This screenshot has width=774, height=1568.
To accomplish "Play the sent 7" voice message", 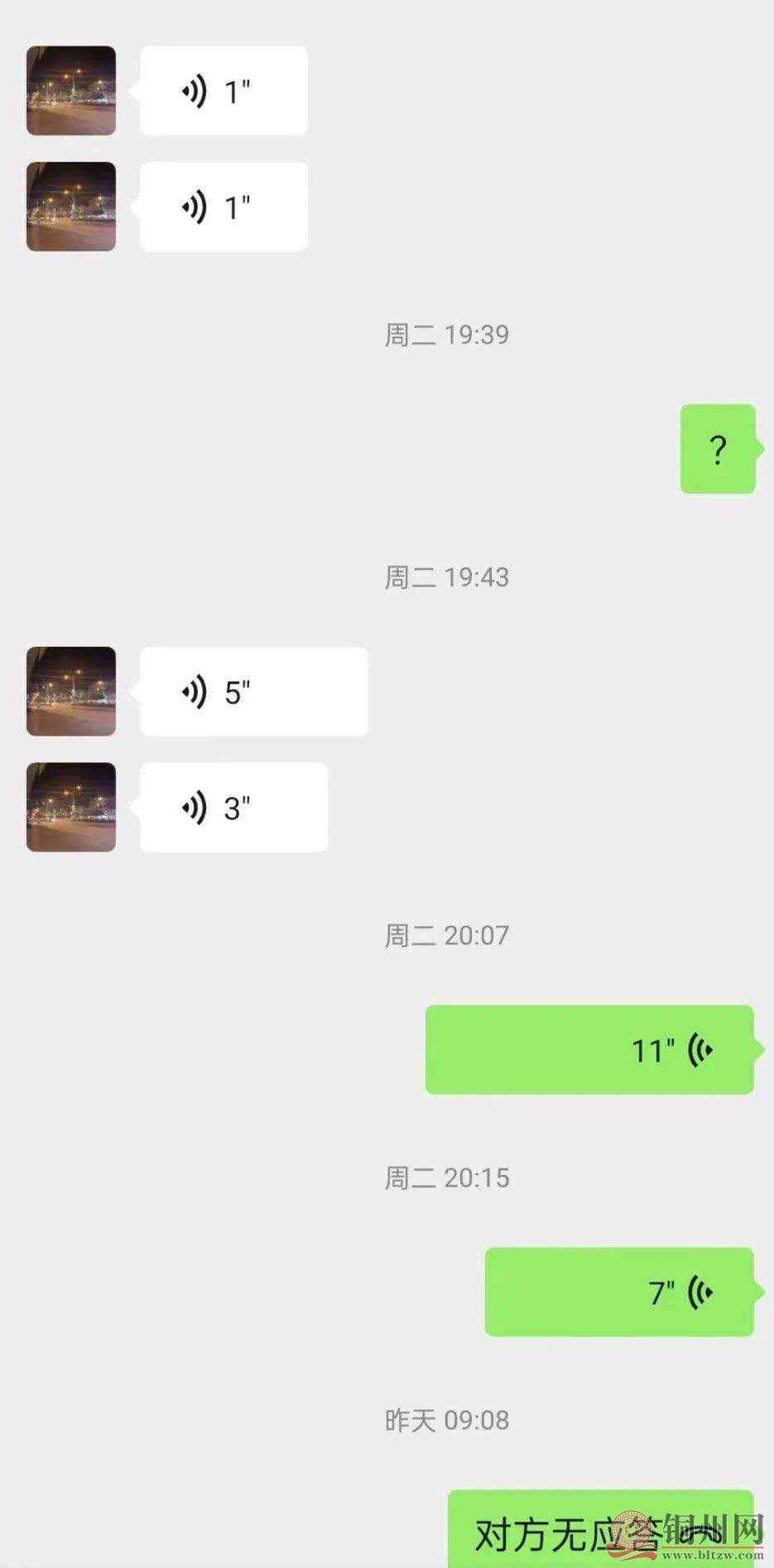I will pos(619,1292).
